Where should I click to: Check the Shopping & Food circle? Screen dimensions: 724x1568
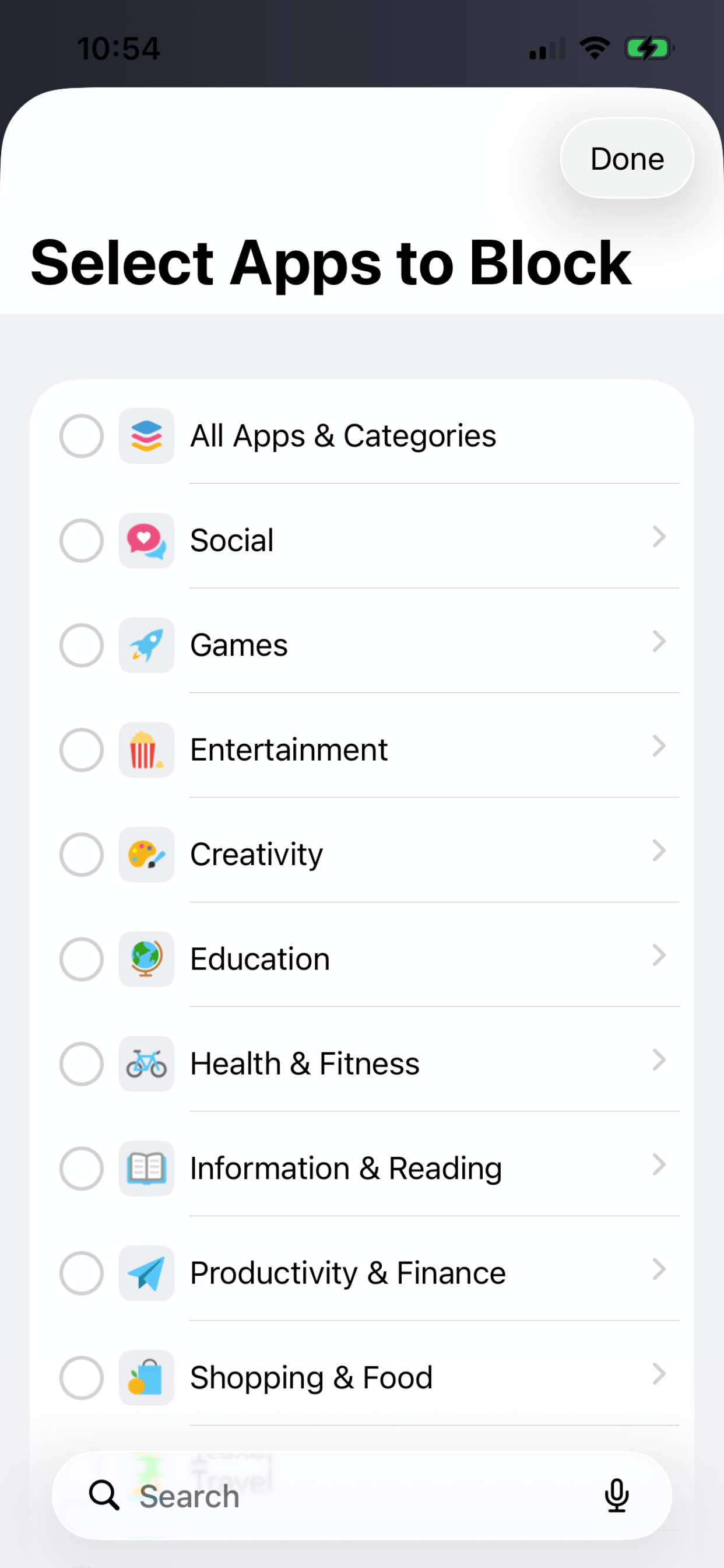(x=81, y=1378)
